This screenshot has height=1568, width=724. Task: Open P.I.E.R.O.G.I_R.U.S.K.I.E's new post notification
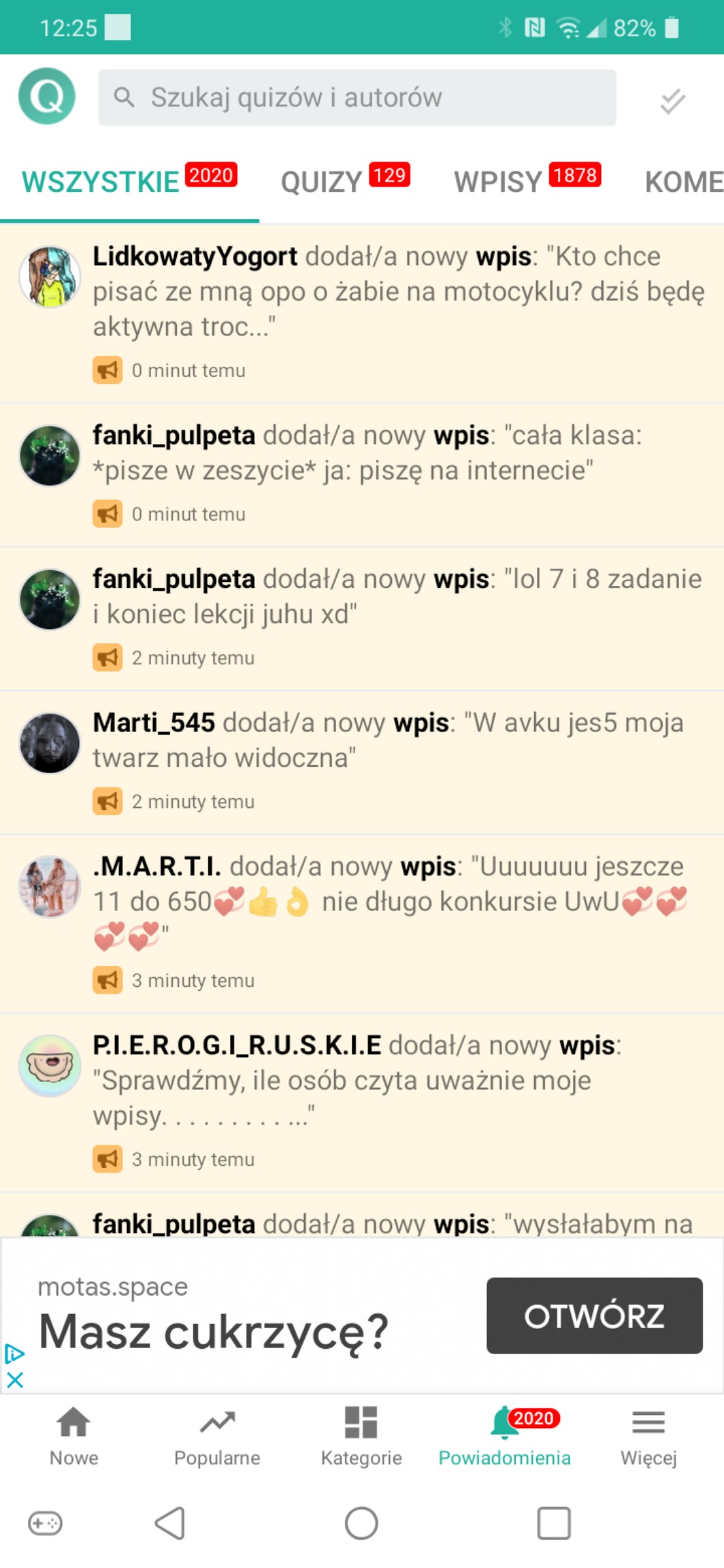pos(362,1102)
